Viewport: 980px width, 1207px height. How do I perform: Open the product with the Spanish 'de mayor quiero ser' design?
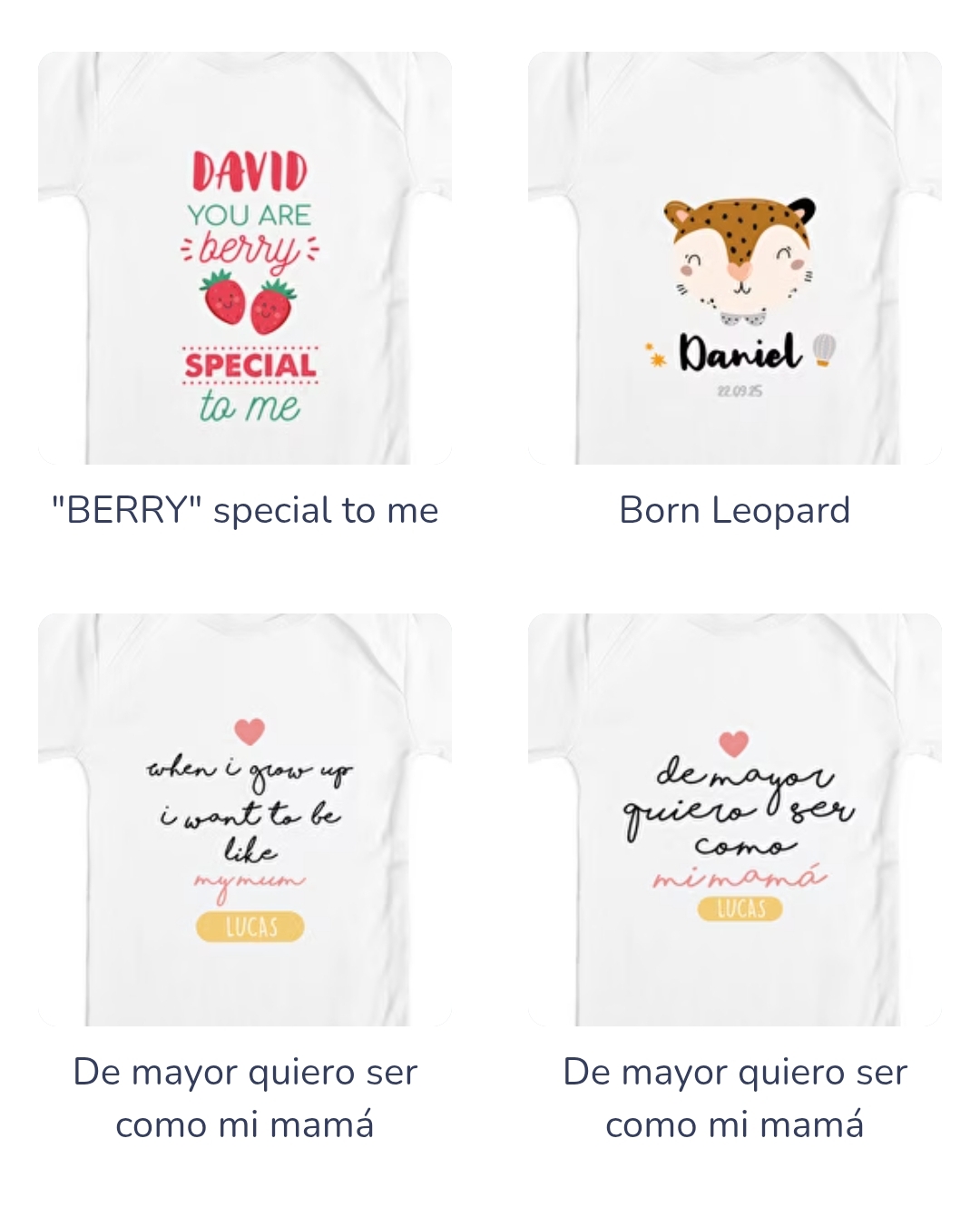[735, 819]
